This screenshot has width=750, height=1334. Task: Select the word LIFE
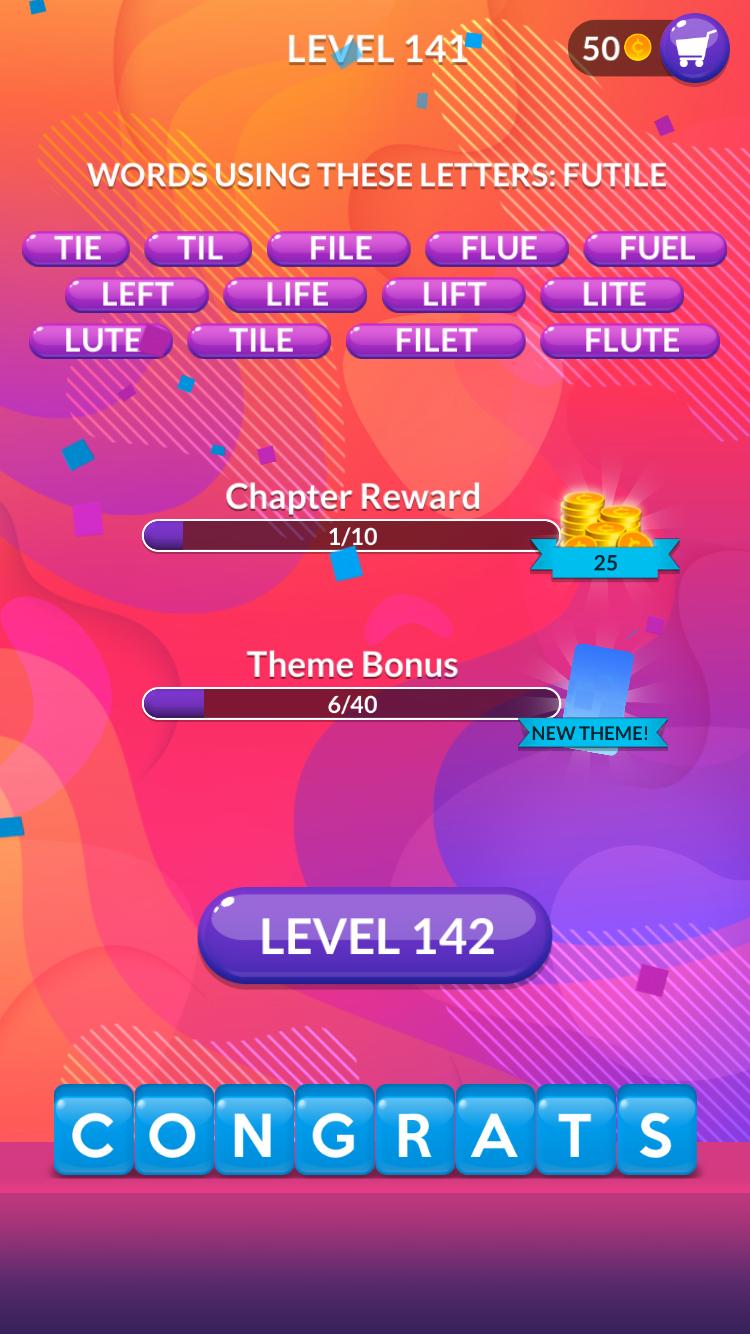coord(295,295)
